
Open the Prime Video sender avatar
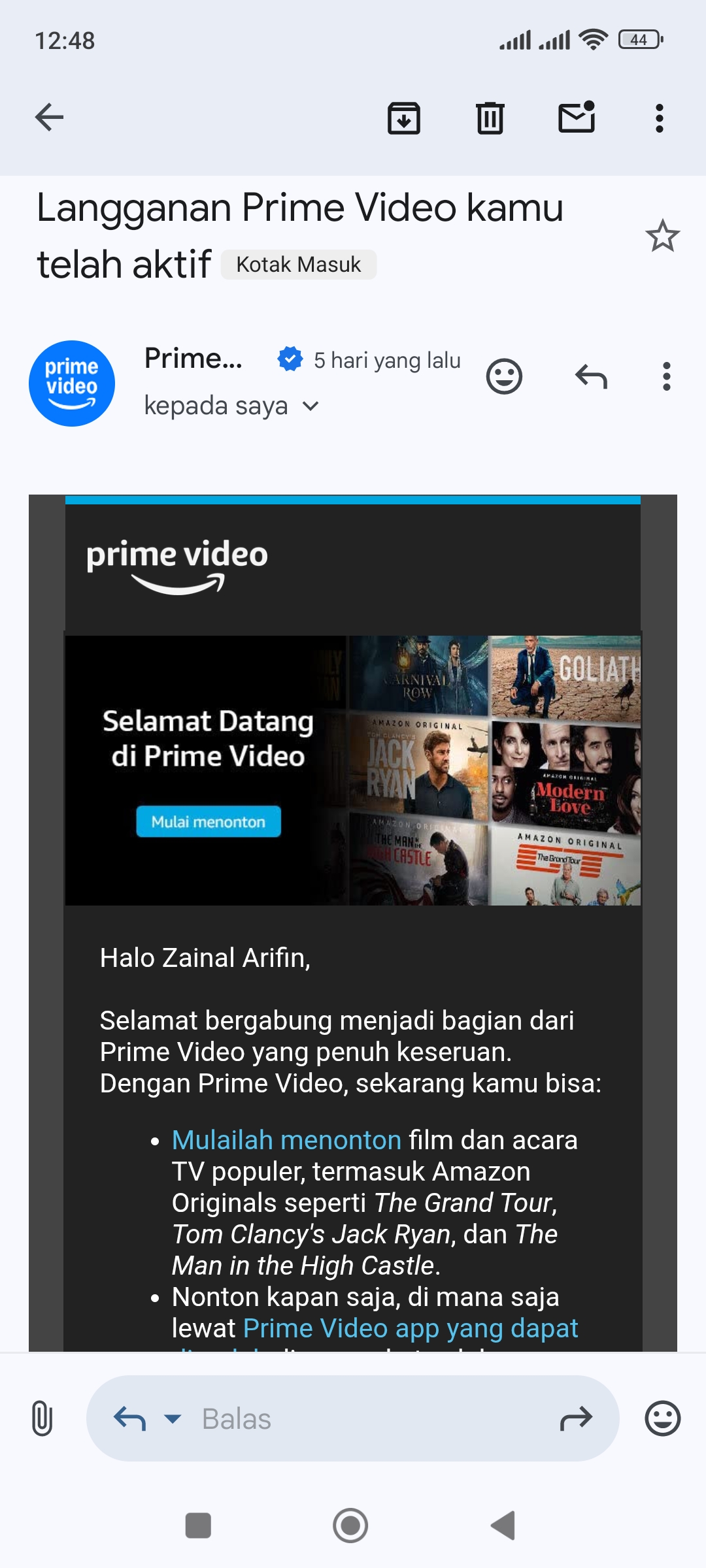coord(72,384)
